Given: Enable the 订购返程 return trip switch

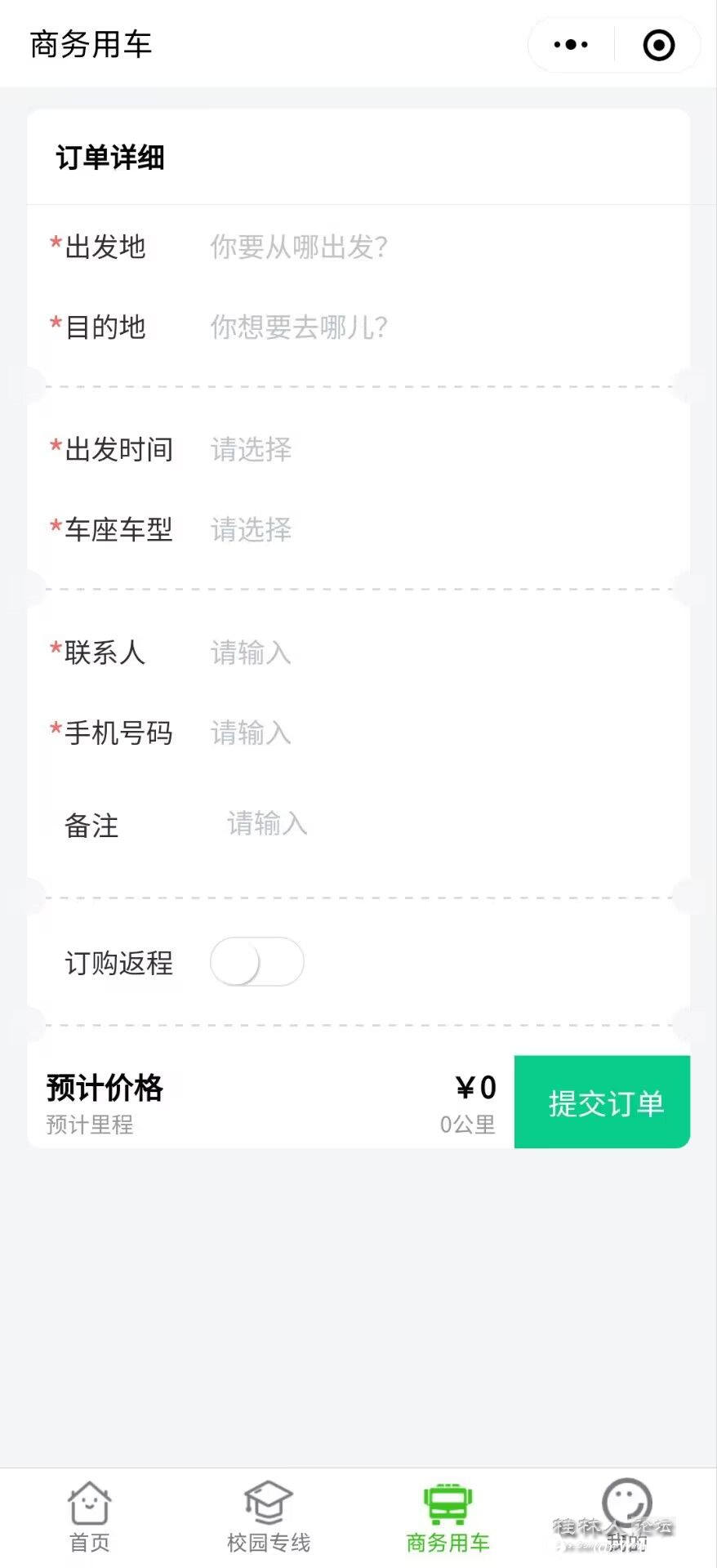Looking at the screenshot, I should [x=256, y=962].
